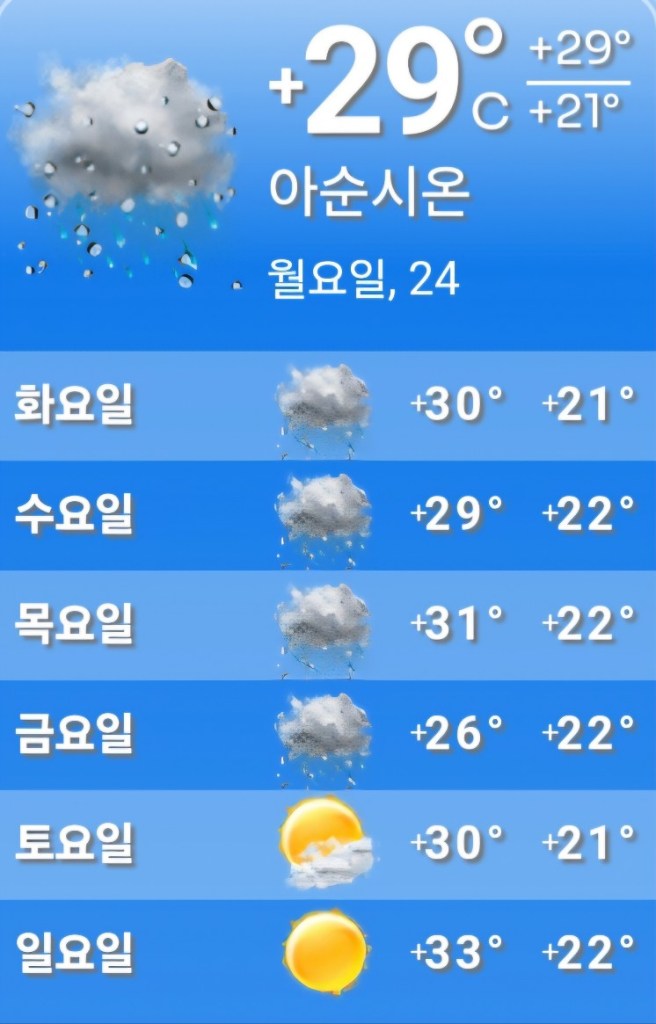Open the 화요일 forecast row
This screenshot has width=656, height=1024.
click(328, 405)
